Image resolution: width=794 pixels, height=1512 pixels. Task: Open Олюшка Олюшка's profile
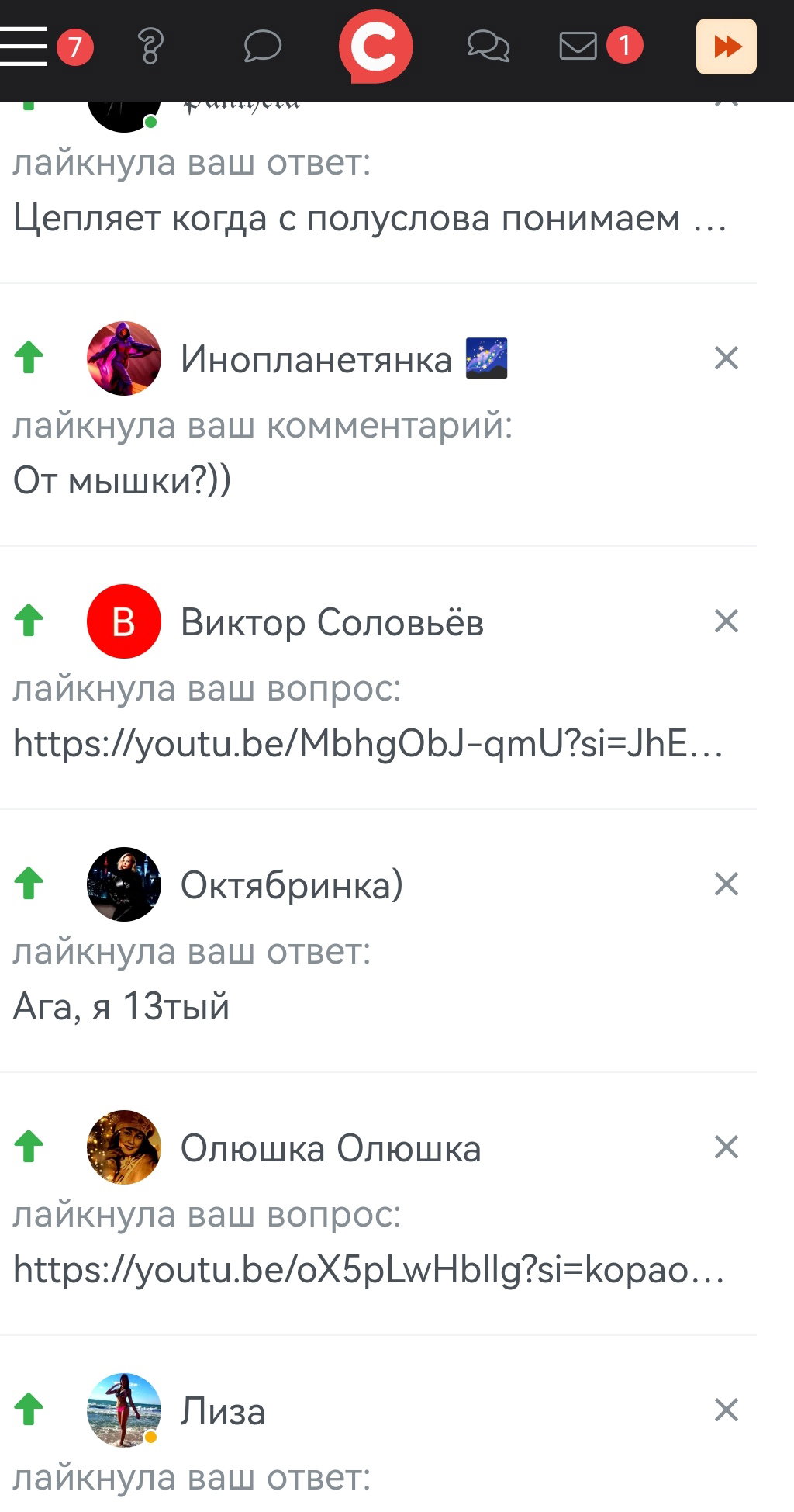coord(330,1148)
